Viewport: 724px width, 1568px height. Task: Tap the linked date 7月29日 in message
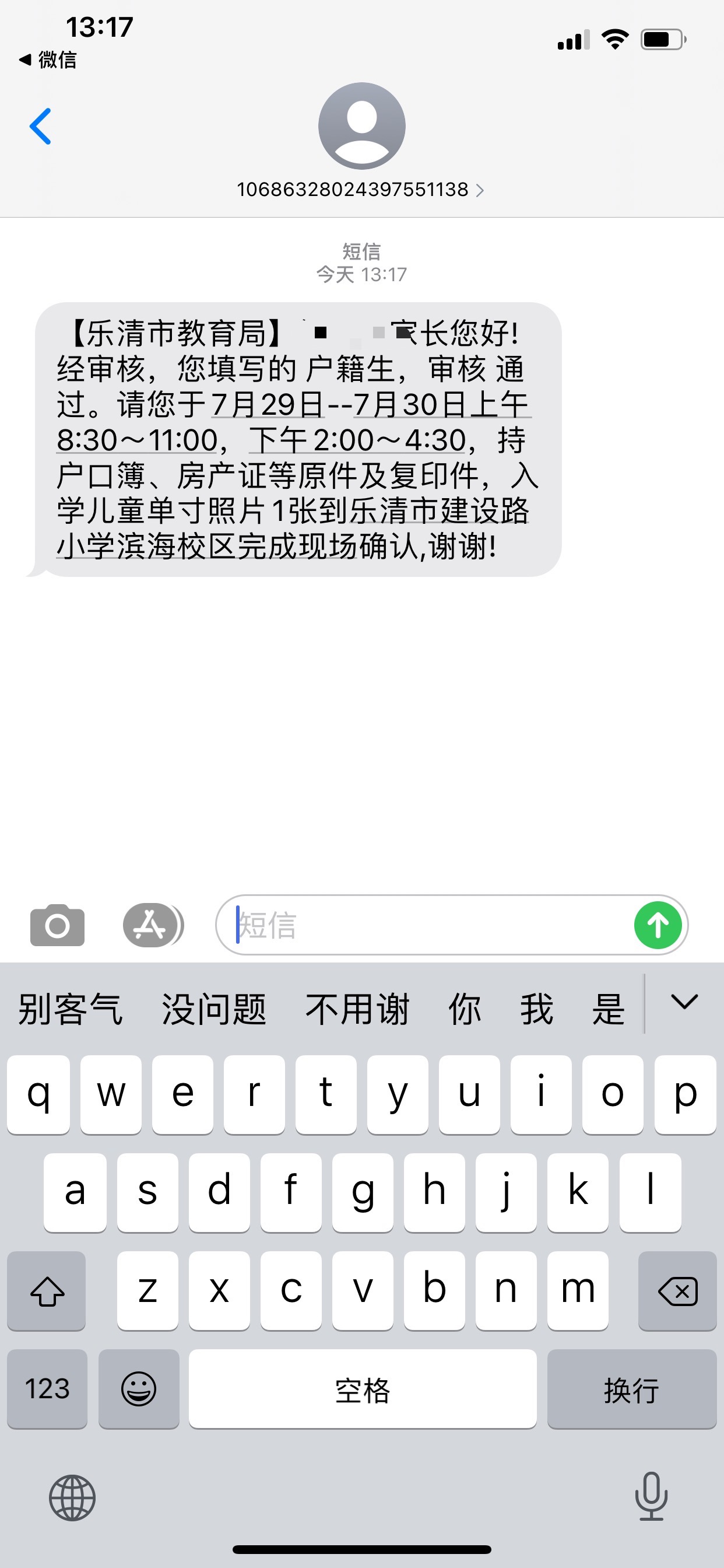(x=268, y=405)
